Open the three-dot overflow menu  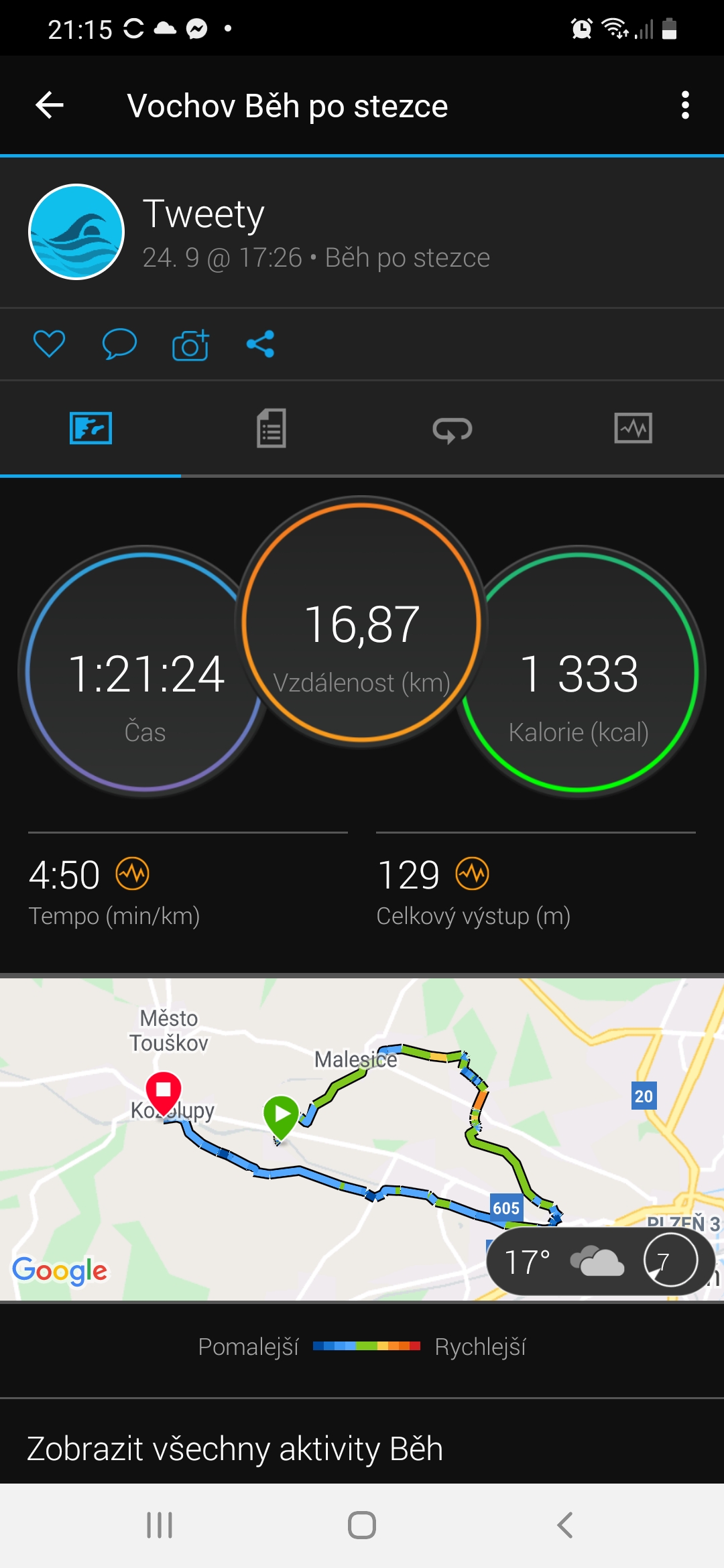[x=684, y=106]
